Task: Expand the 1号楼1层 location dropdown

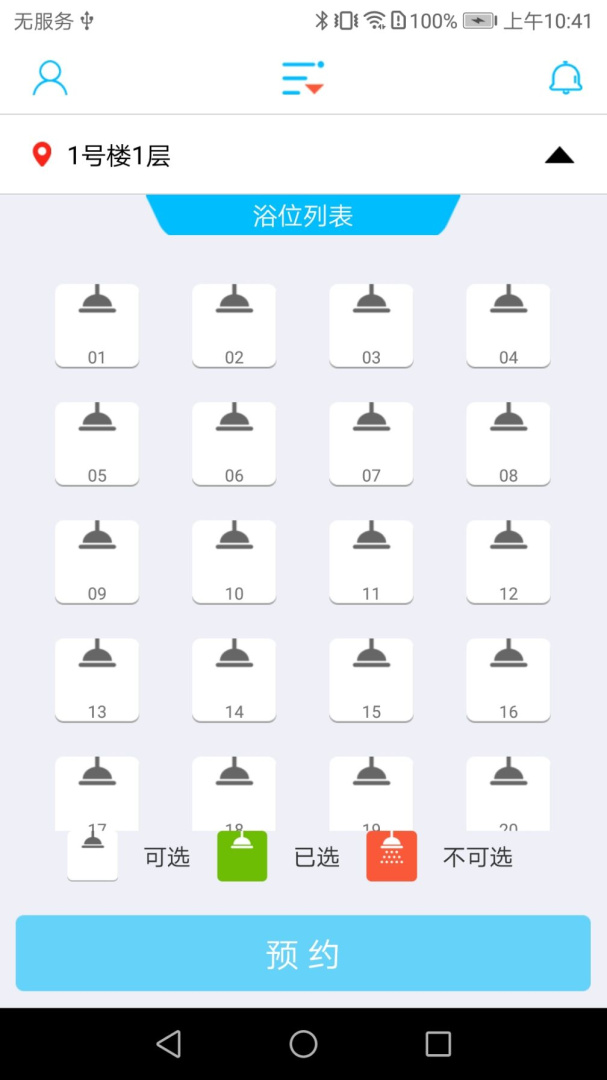Action: click(559, 155)
